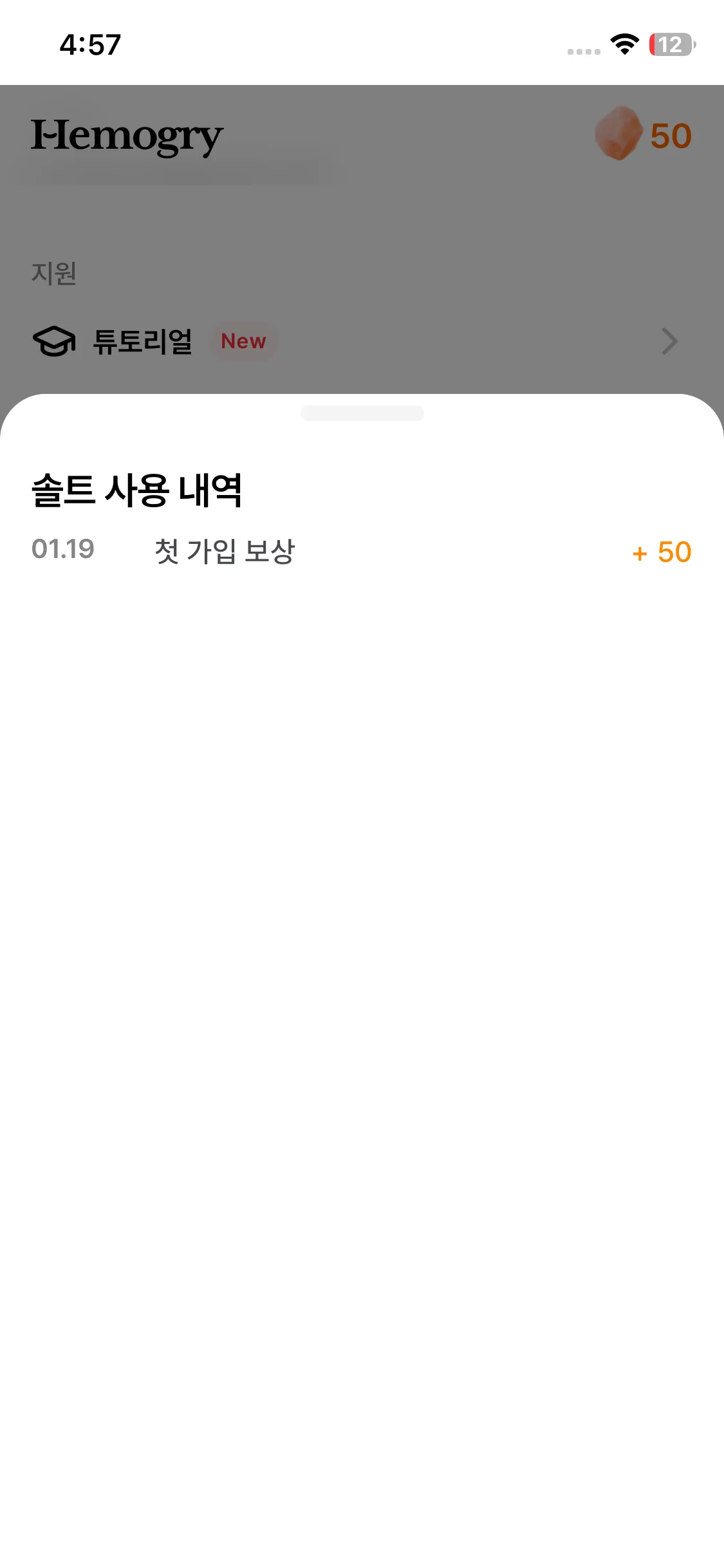This screenshot has height=1568, width=724.
Task: Tap the New badge beside 튜토리얼
Action: pos(244,341)
